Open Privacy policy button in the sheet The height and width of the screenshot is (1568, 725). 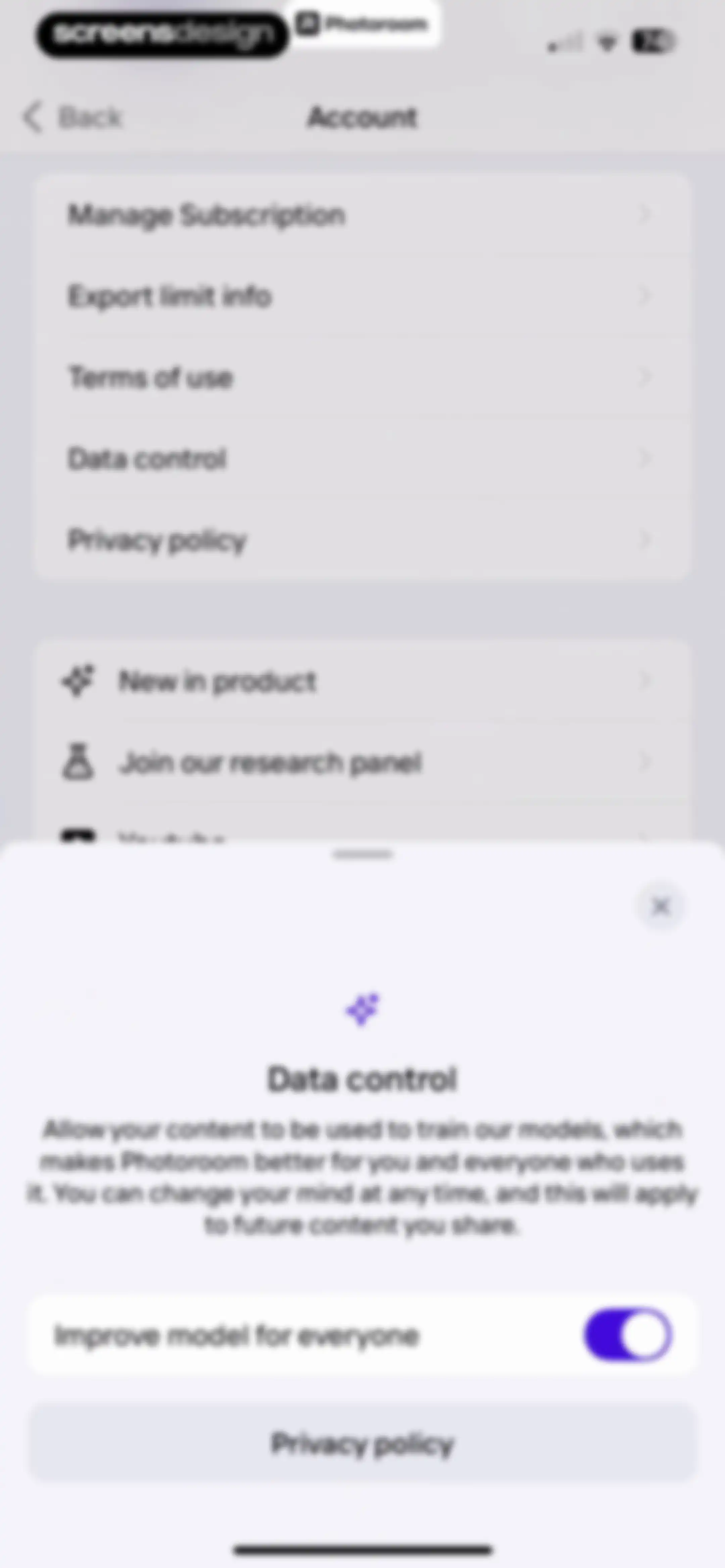362,1443
